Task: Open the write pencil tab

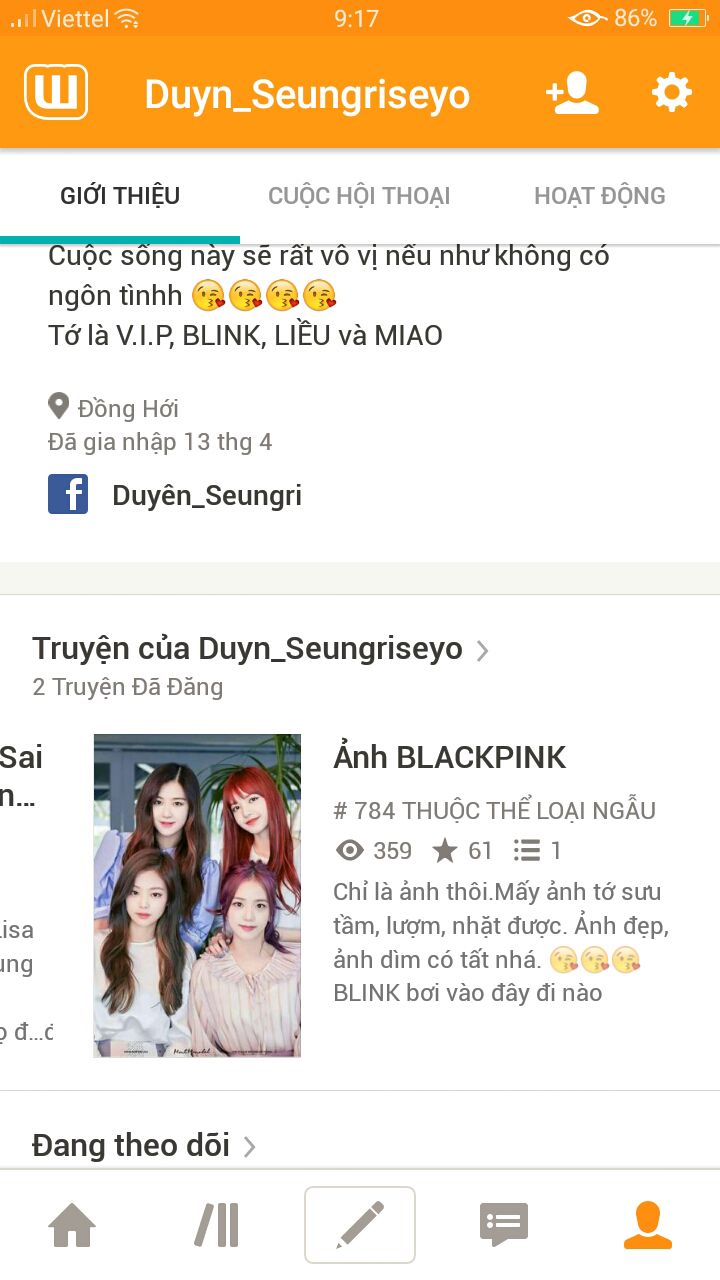Action: pos(360,1225)
